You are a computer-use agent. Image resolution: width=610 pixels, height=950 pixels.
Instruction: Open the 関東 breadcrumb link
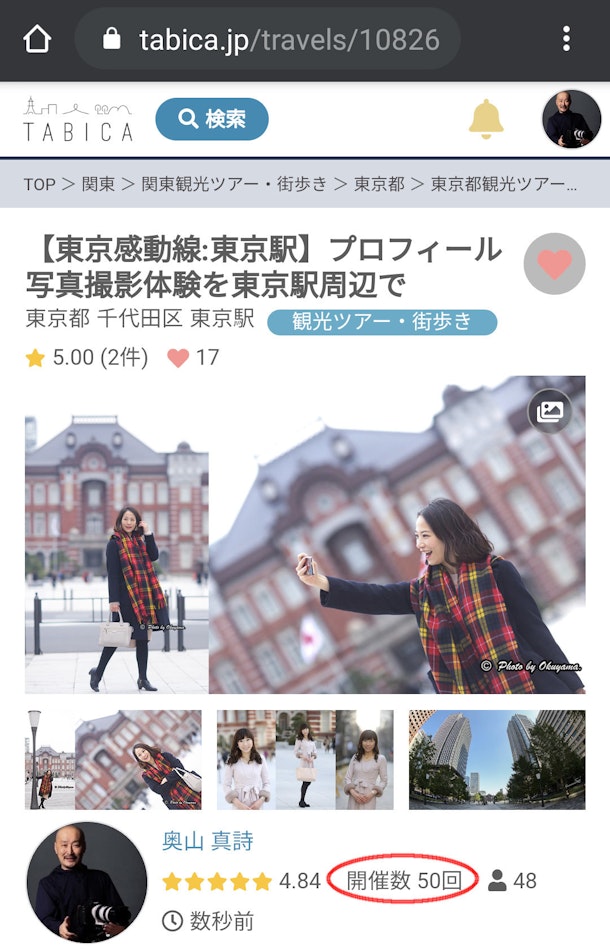tap(98, 184)
